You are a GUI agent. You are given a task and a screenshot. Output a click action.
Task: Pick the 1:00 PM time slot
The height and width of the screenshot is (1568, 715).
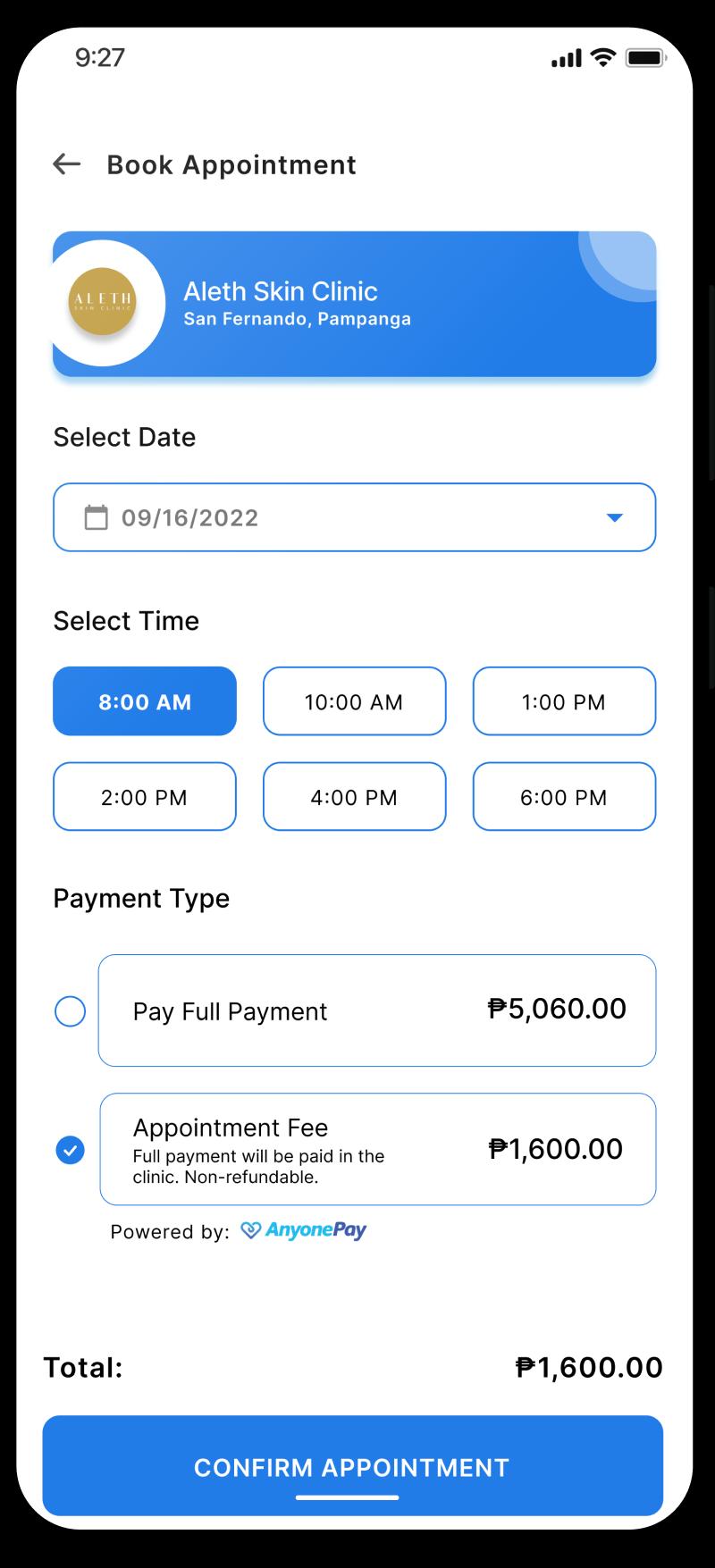click(x=564, y=701)
